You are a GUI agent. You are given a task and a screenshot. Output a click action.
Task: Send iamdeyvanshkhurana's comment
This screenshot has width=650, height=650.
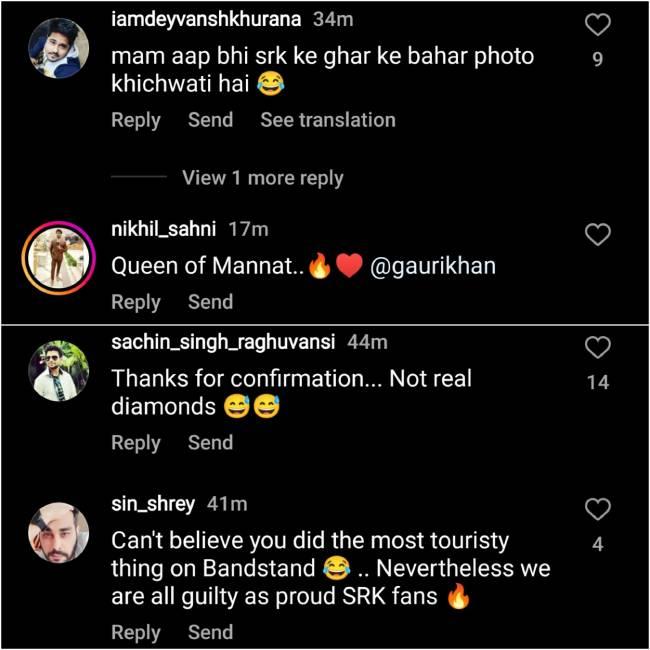(210, 120)
